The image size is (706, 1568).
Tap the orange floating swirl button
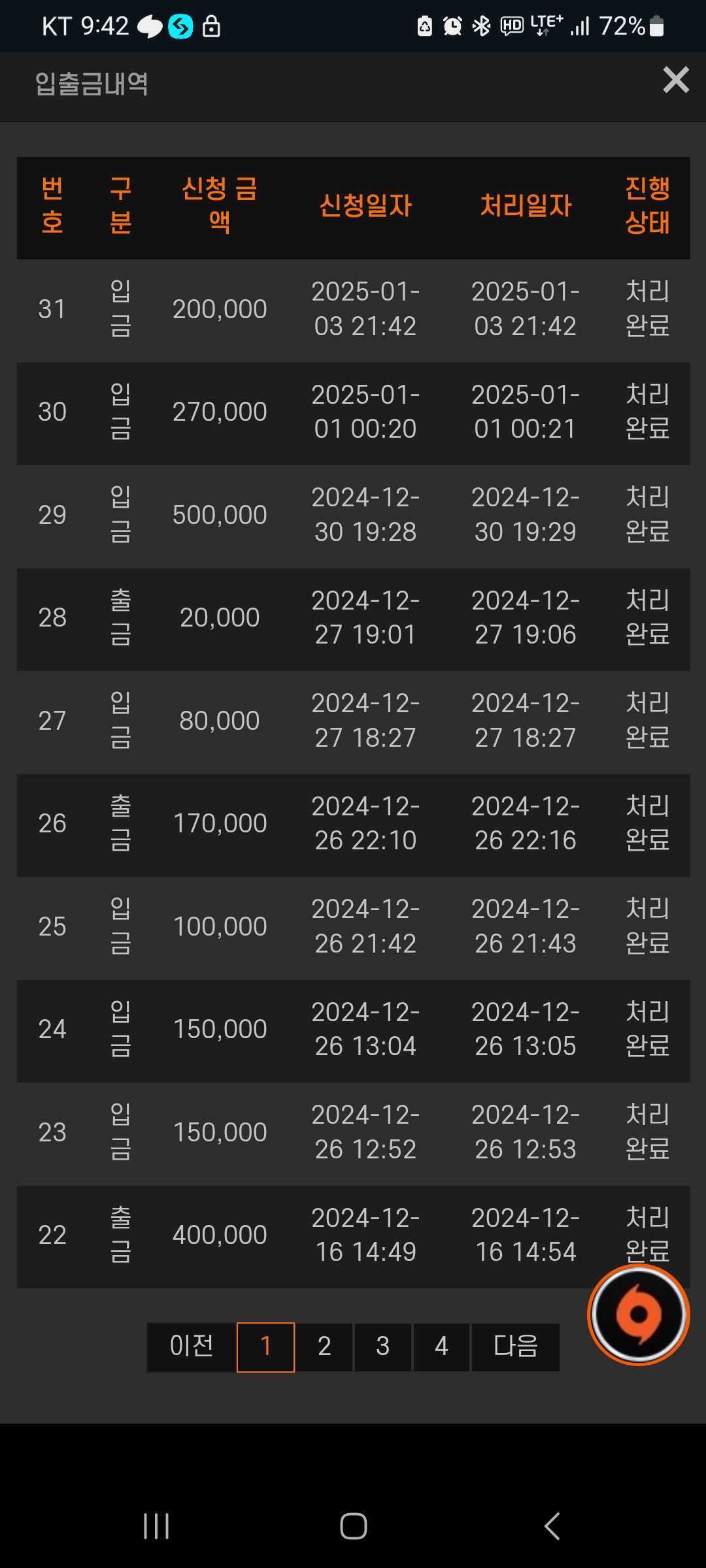coord(639,1315)
